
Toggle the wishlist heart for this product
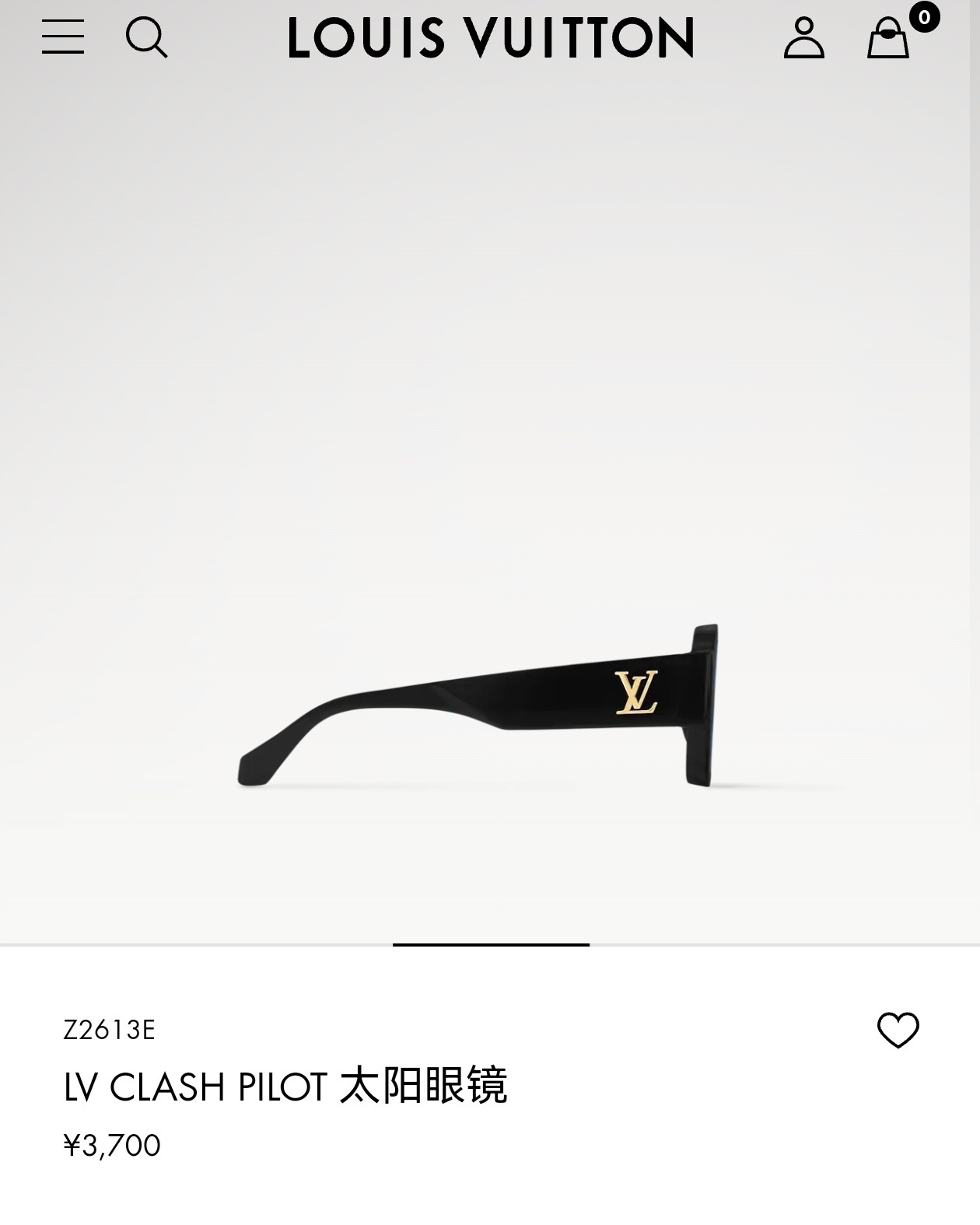pos(900,1028)
